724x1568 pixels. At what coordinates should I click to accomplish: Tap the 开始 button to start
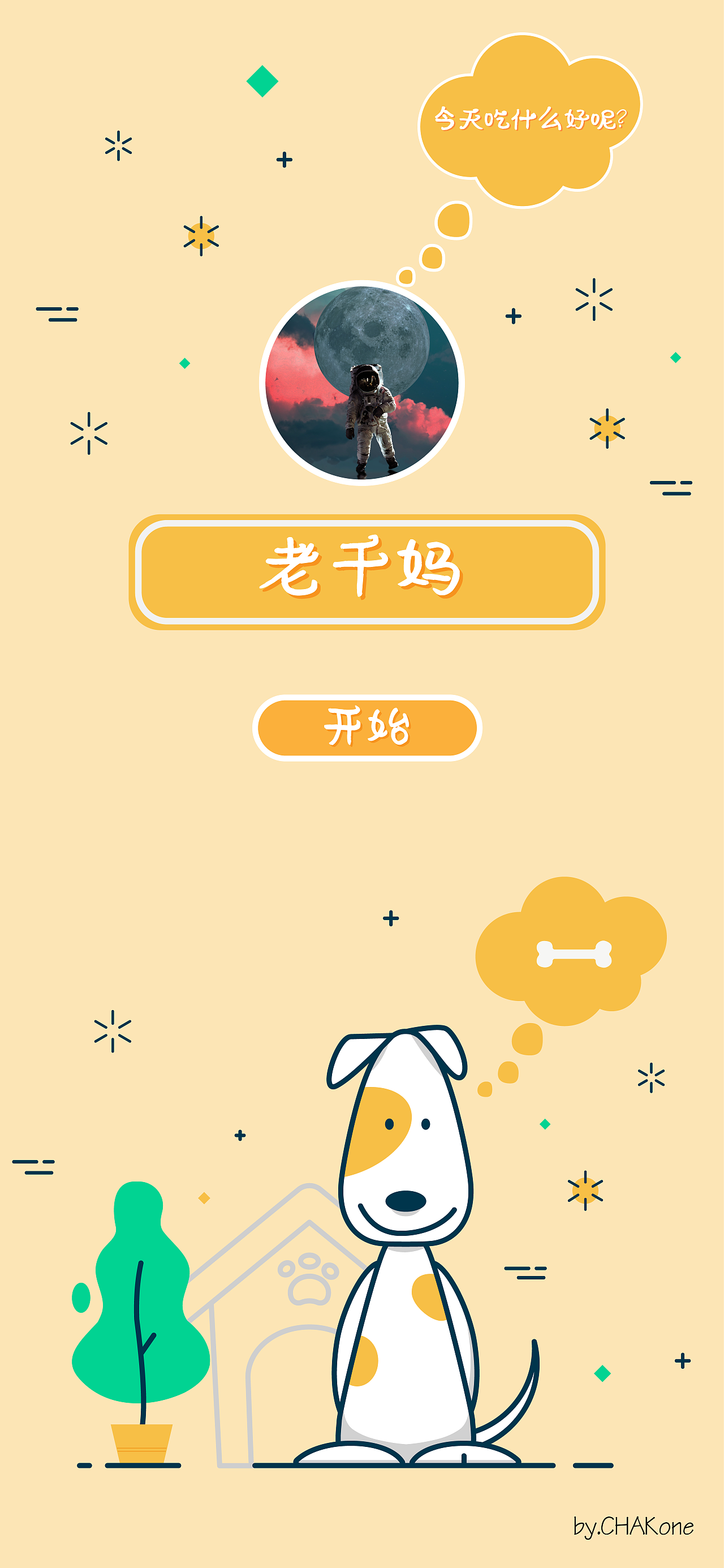(x=367, y=727)
